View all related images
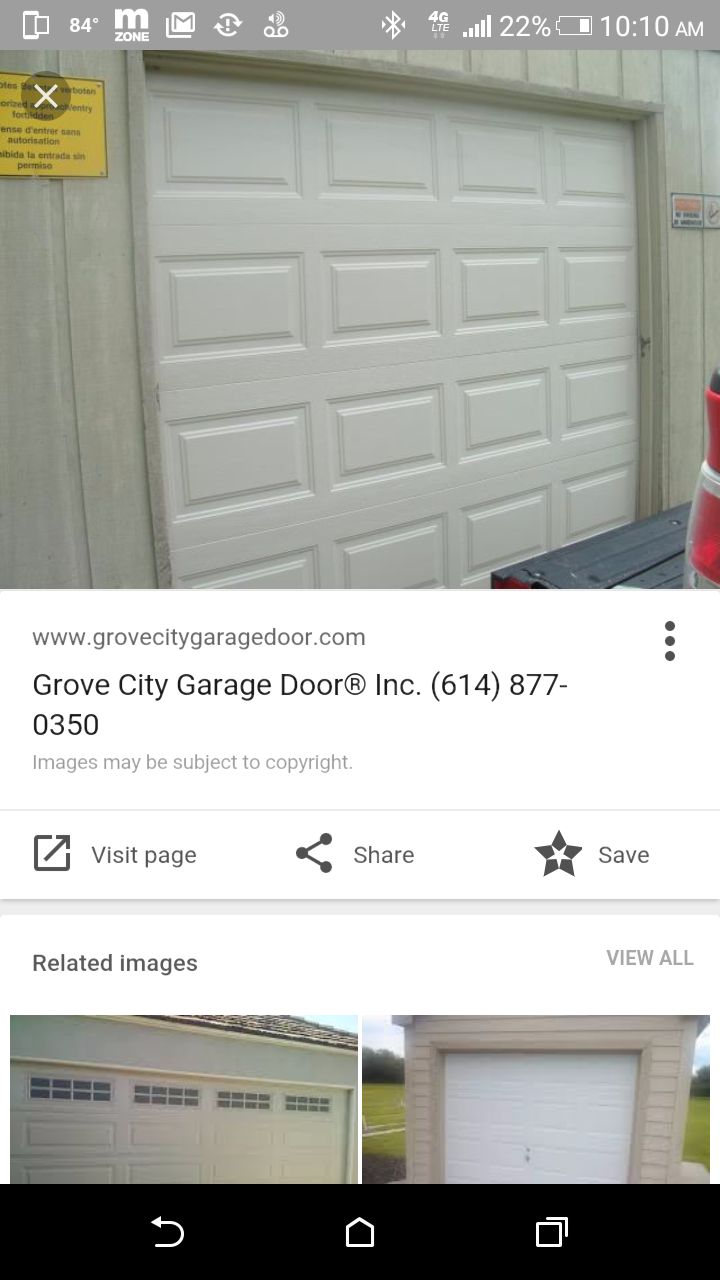Screen dimensions: 720x1280 click(649, 958)
